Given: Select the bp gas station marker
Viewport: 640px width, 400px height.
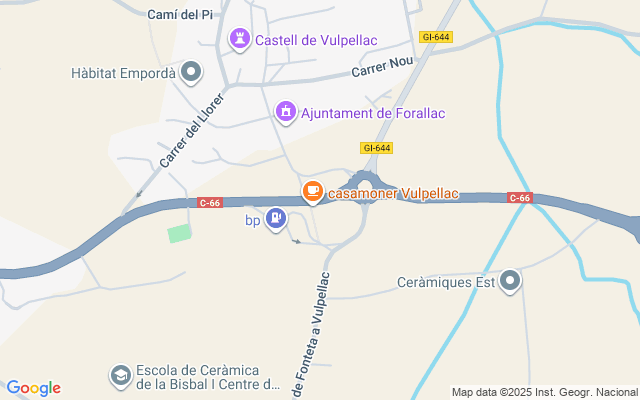Looking at the screenshot, I should click(x=275, y=220).
